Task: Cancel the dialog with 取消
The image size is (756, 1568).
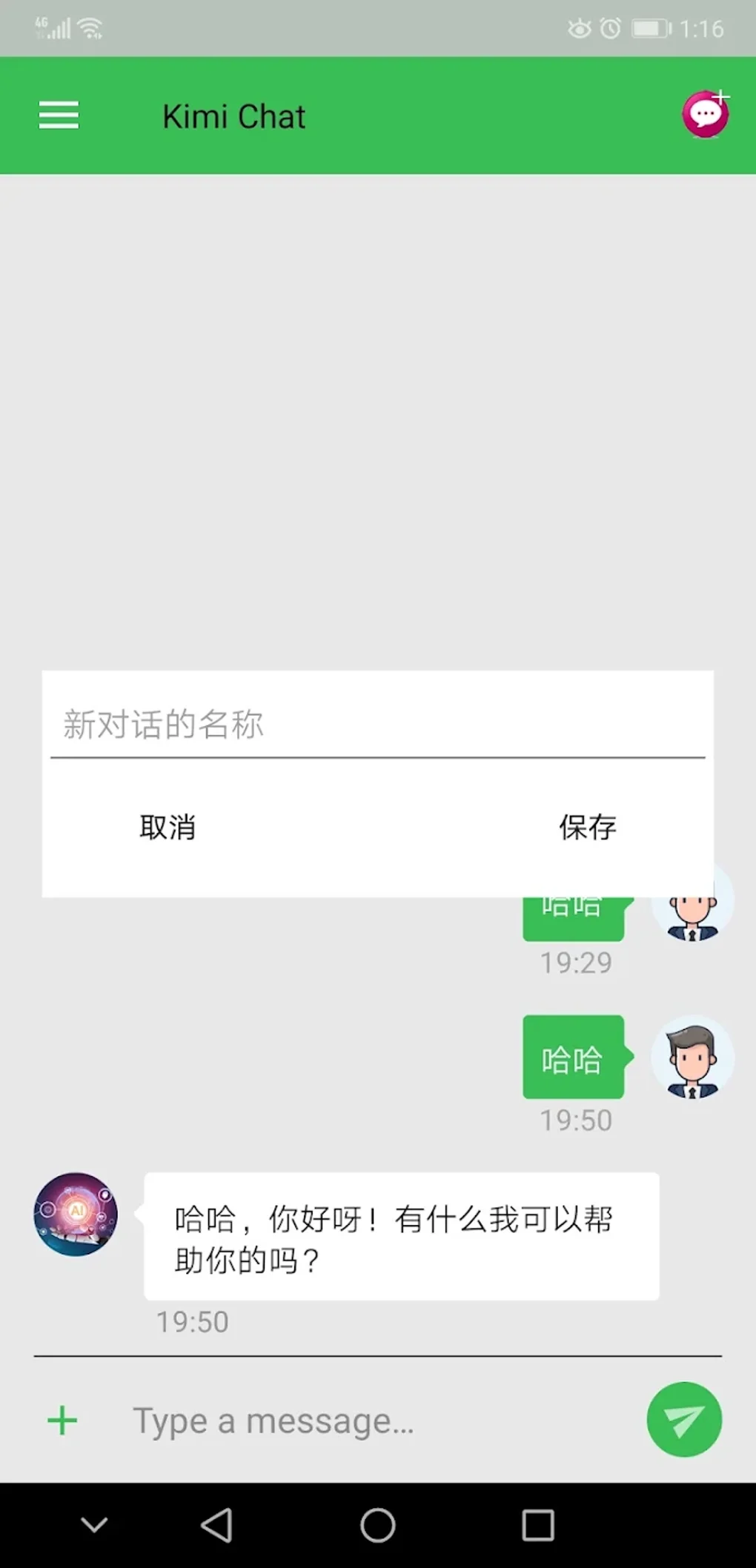Action: (x=168, y=827)
